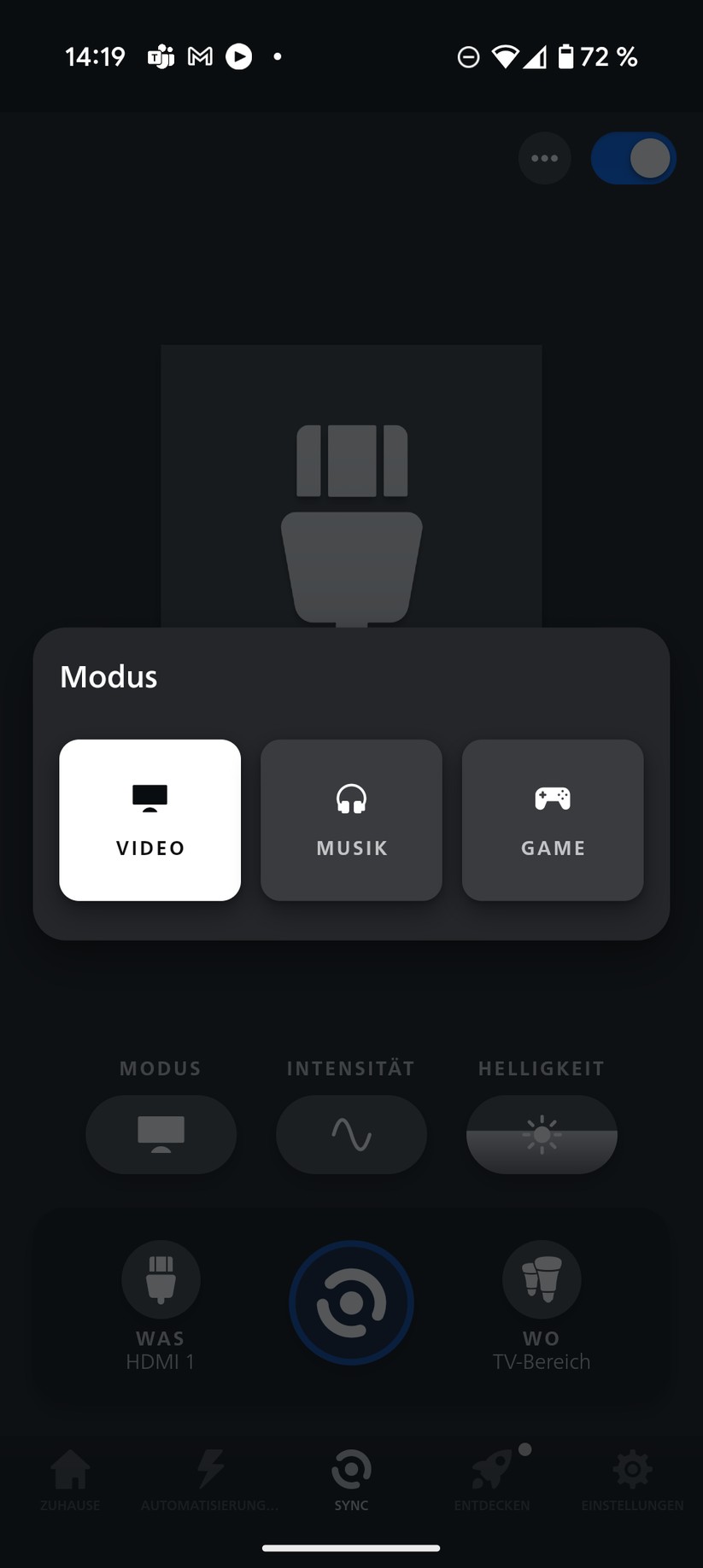Tap the Modus screen icon

click(x=160, y=1134)
